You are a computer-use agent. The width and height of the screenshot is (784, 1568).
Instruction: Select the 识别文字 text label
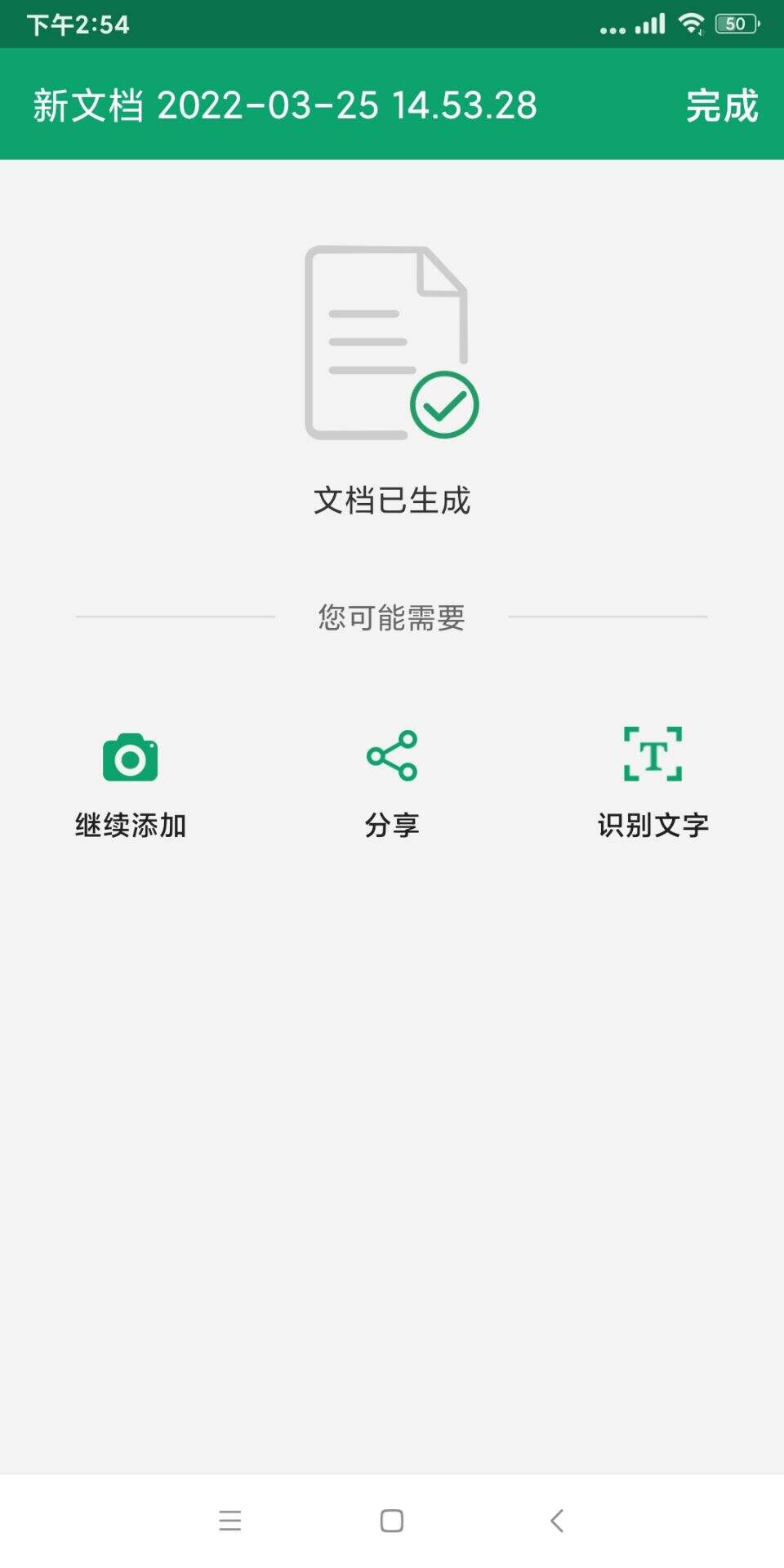pyautogui.click(x=652, y=825)
